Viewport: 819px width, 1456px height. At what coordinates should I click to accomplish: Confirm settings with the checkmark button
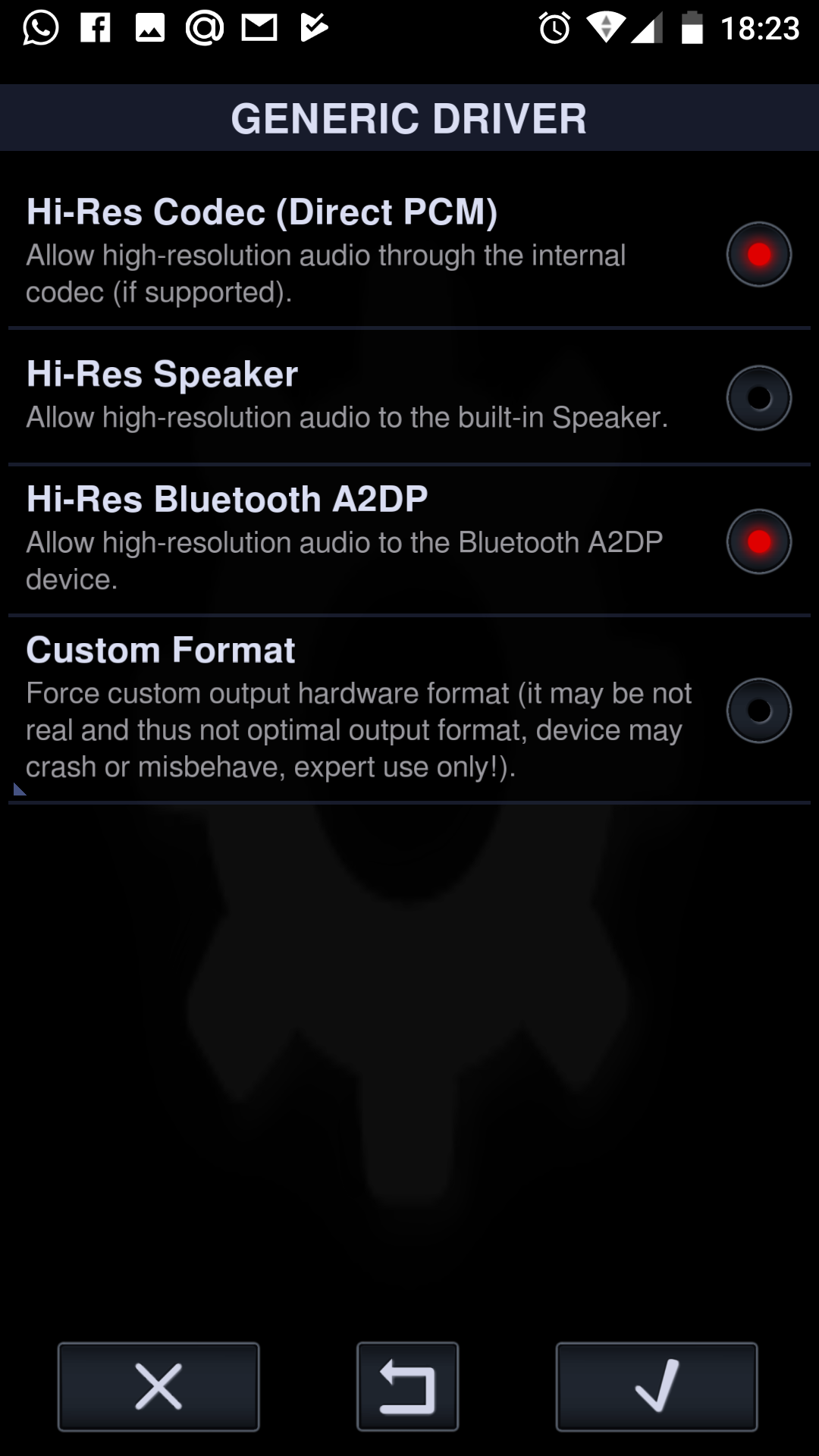[x=657, y=1386]
